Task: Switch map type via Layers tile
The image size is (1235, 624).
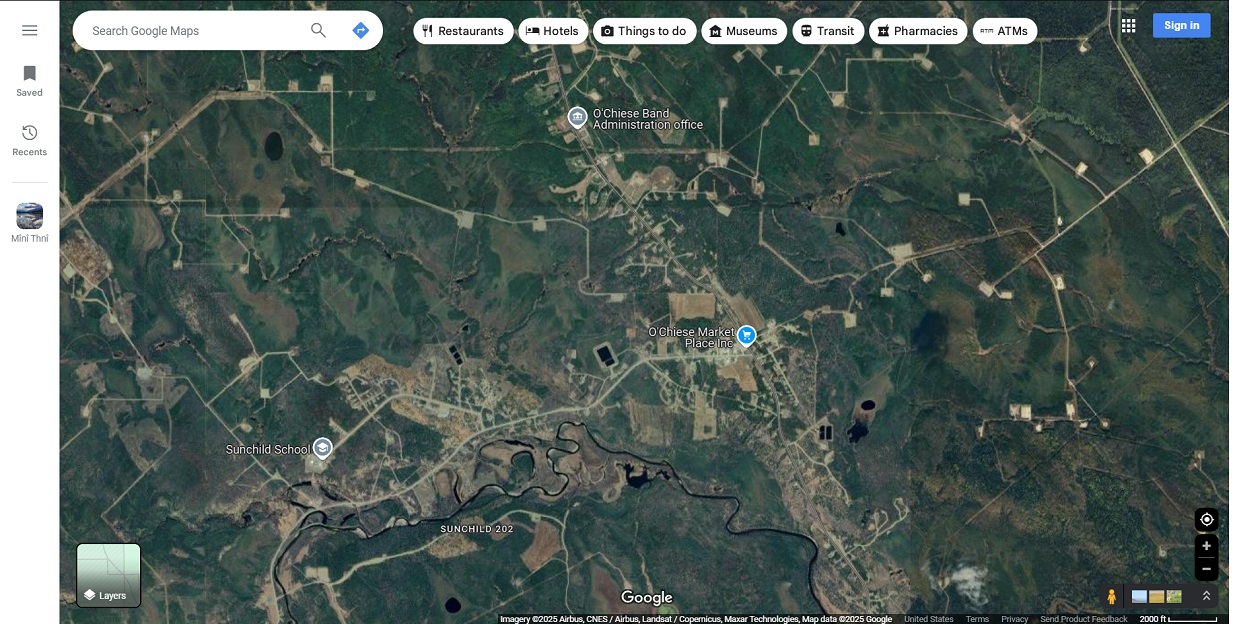Action: (x=109, y=575)
